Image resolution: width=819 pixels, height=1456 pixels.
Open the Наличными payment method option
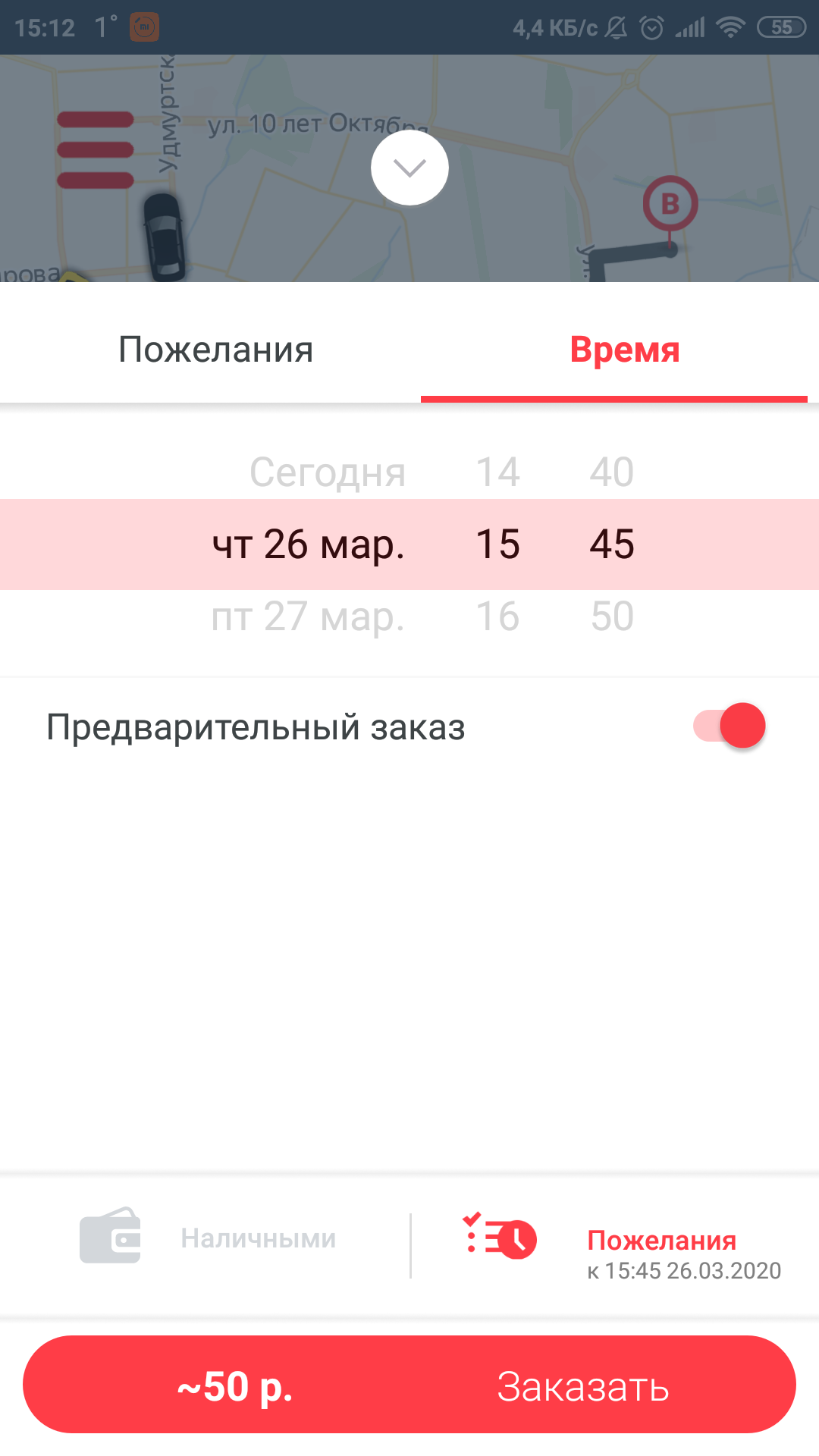[x=209, y=1238]
